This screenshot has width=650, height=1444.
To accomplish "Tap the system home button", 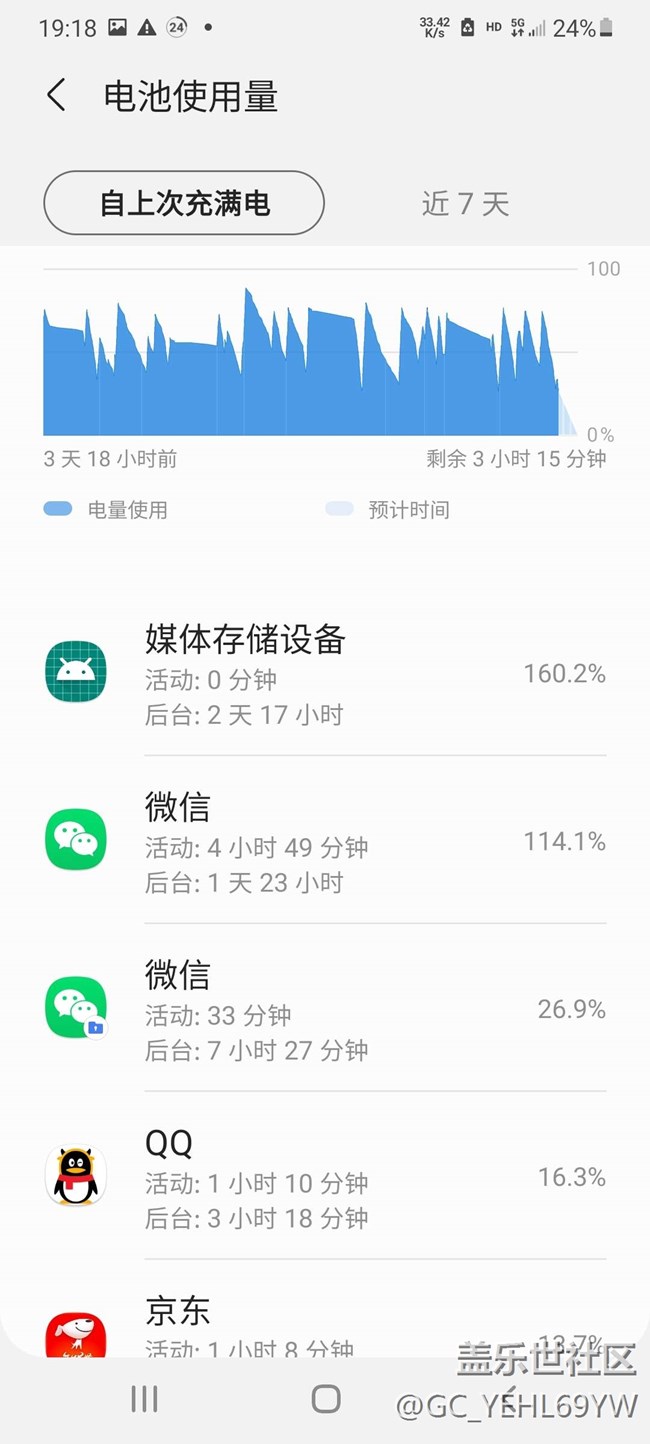I will (x=326, y=1399).
